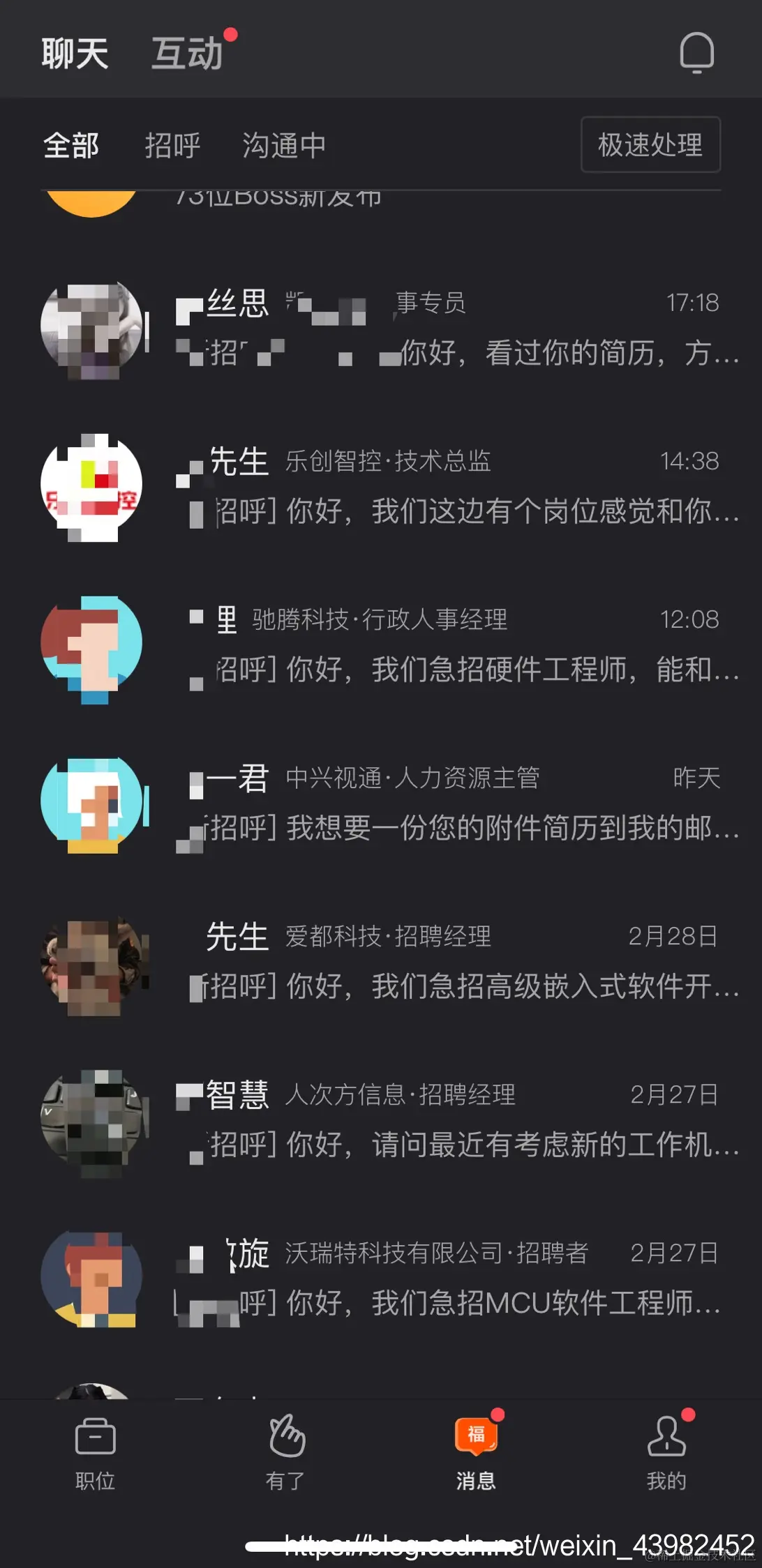
Task: Select the 全部 filter tab
Action: click(x=72, y=146)
